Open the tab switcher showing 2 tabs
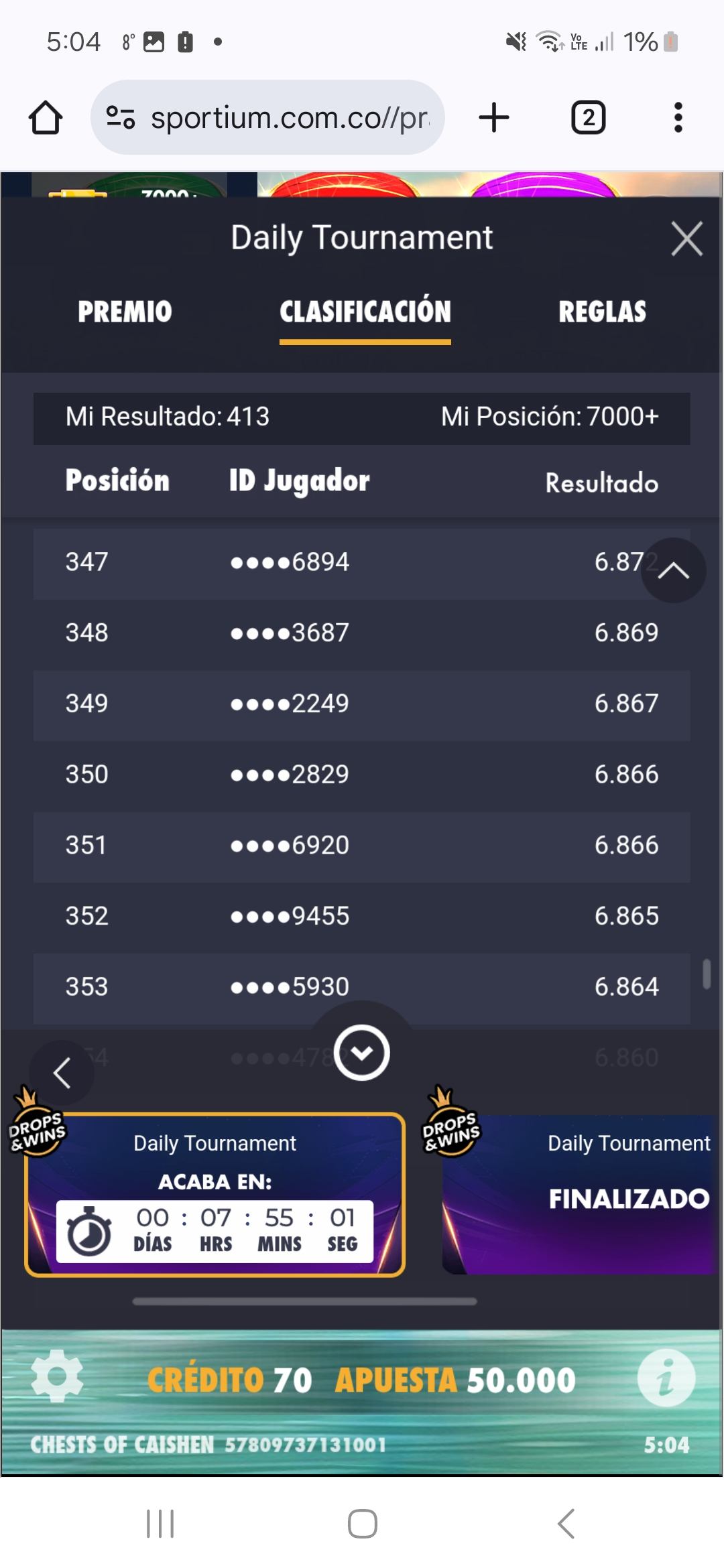This screenshot has height=1568, width=724. [x=588, y=118]
